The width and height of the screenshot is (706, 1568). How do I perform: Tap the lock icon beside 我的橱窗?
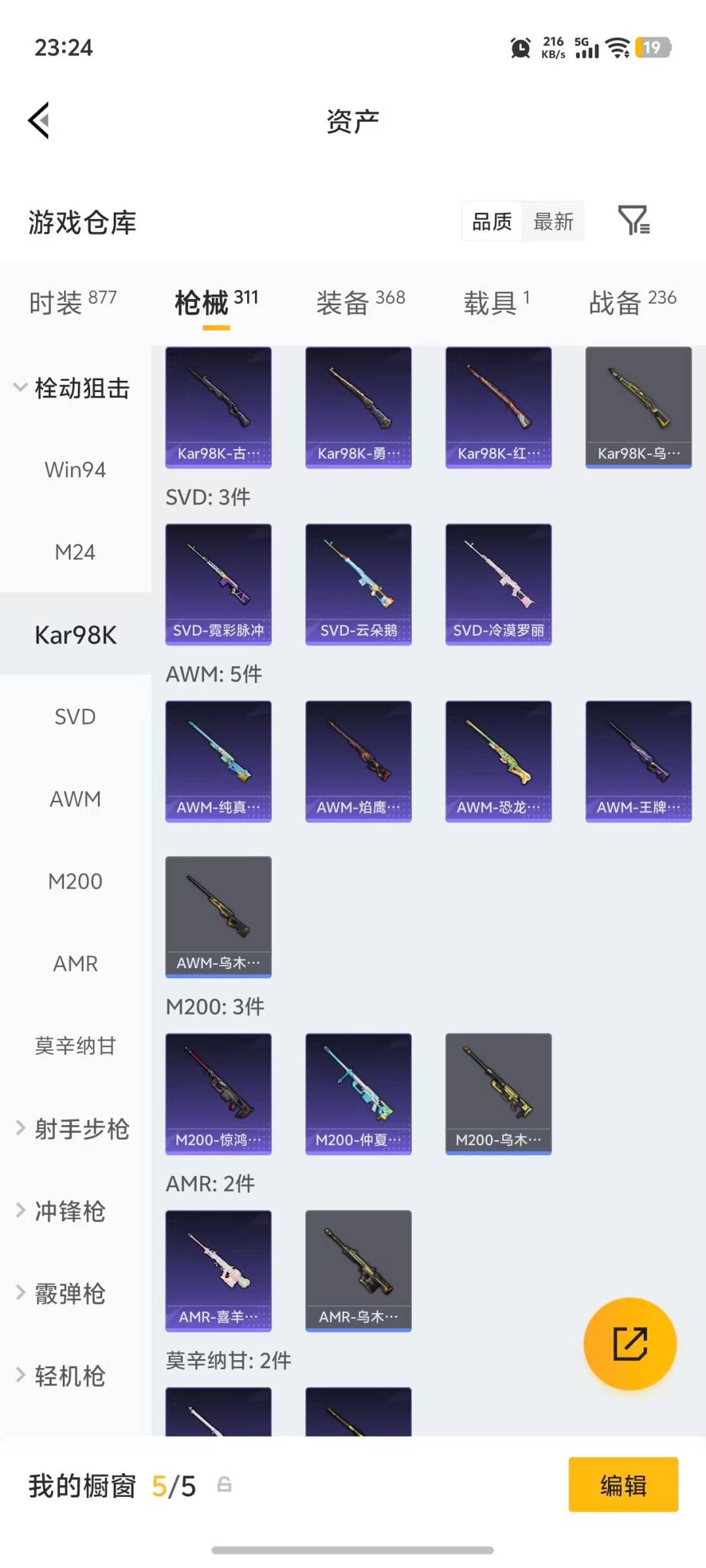tap(225, 1485)
